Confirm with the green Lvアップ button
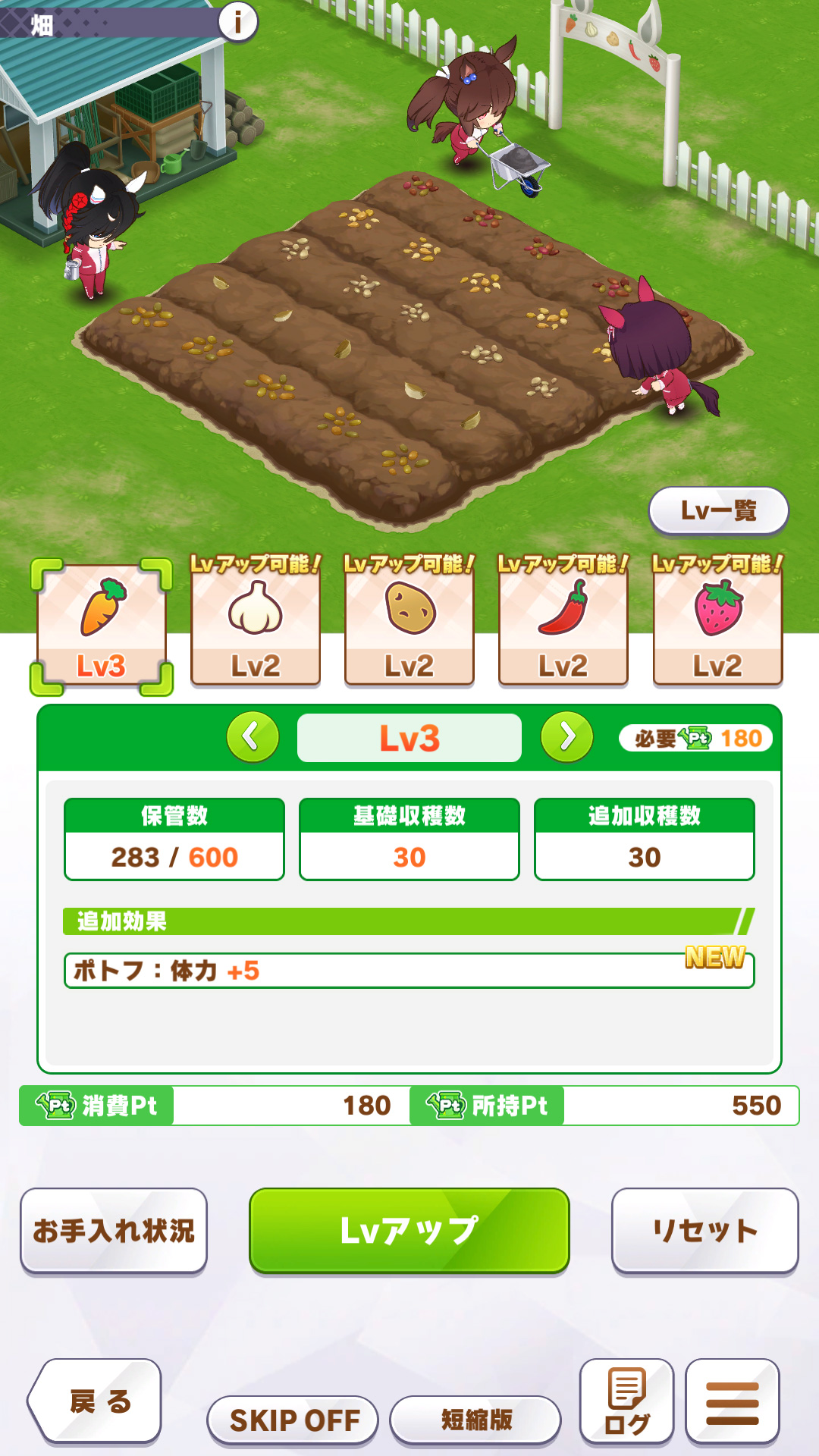 (x=409, y=1231)
